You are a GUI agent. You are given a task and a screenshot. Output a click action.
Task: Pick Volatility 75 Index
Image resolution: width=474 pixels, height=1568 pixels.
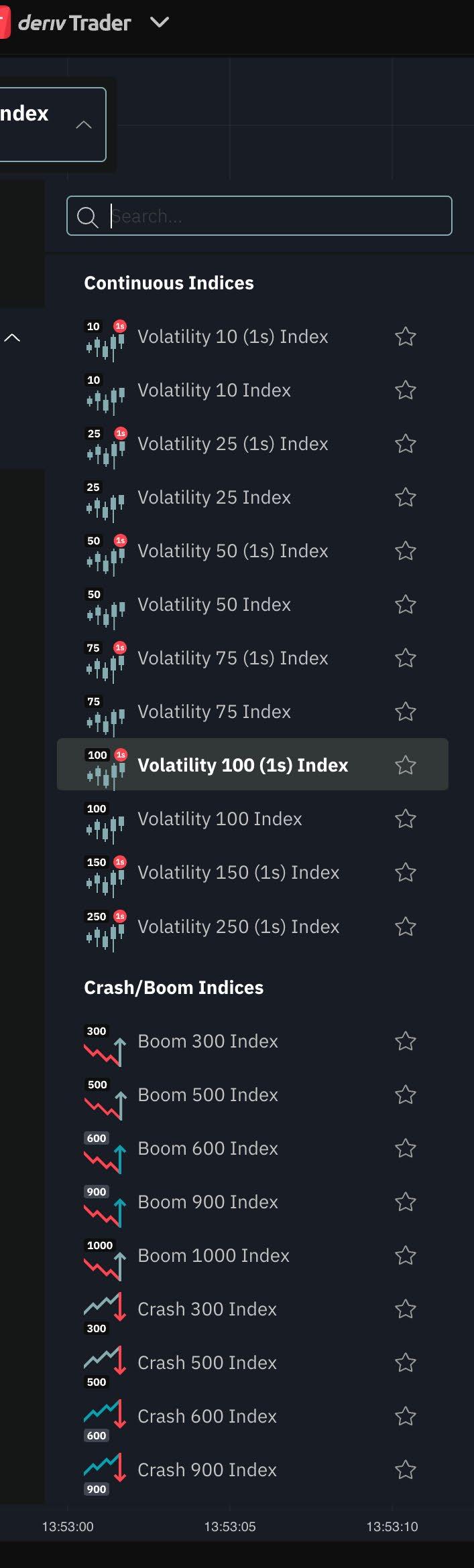click(x=214, y=711)
